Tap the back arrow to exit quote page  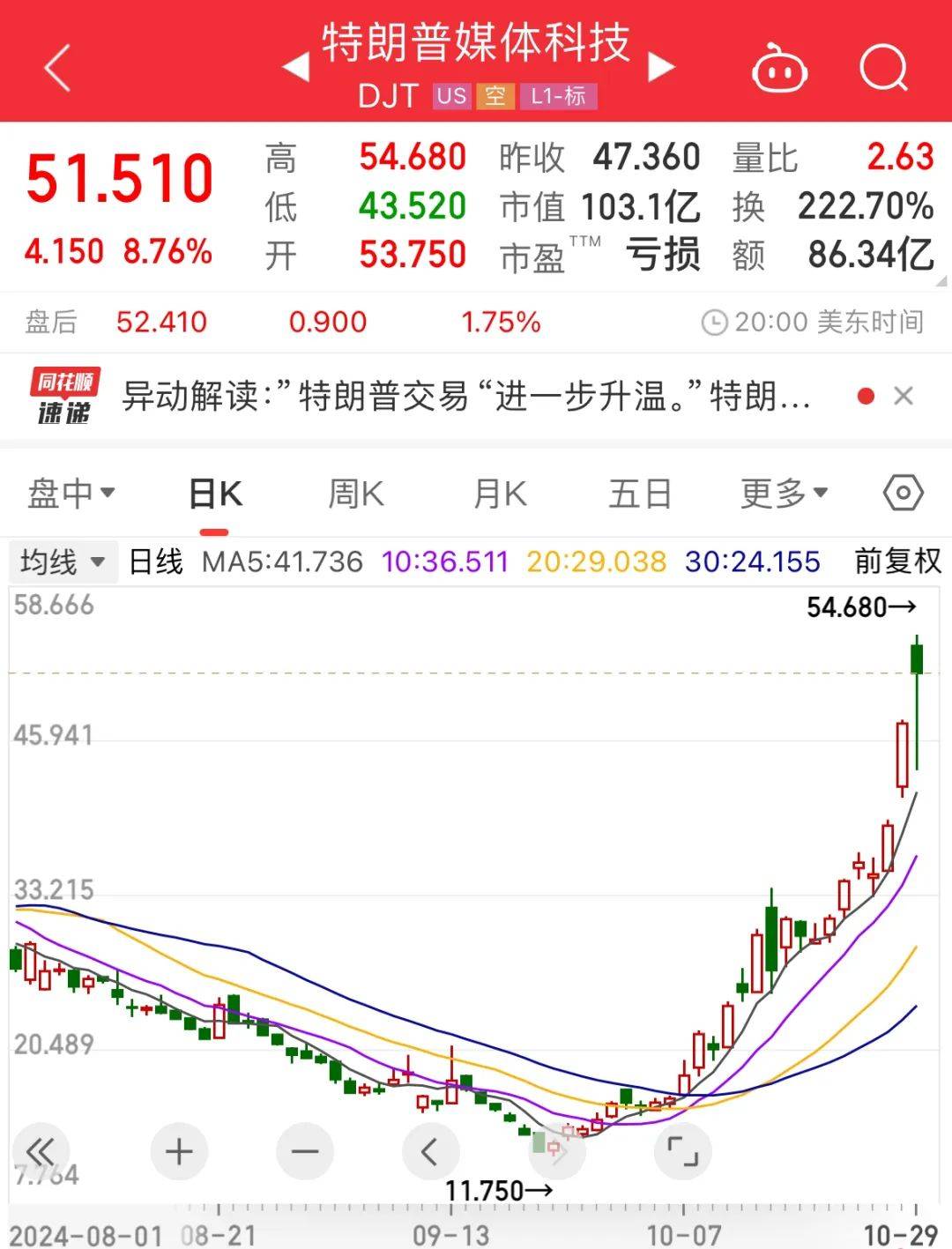click(56, 66)
